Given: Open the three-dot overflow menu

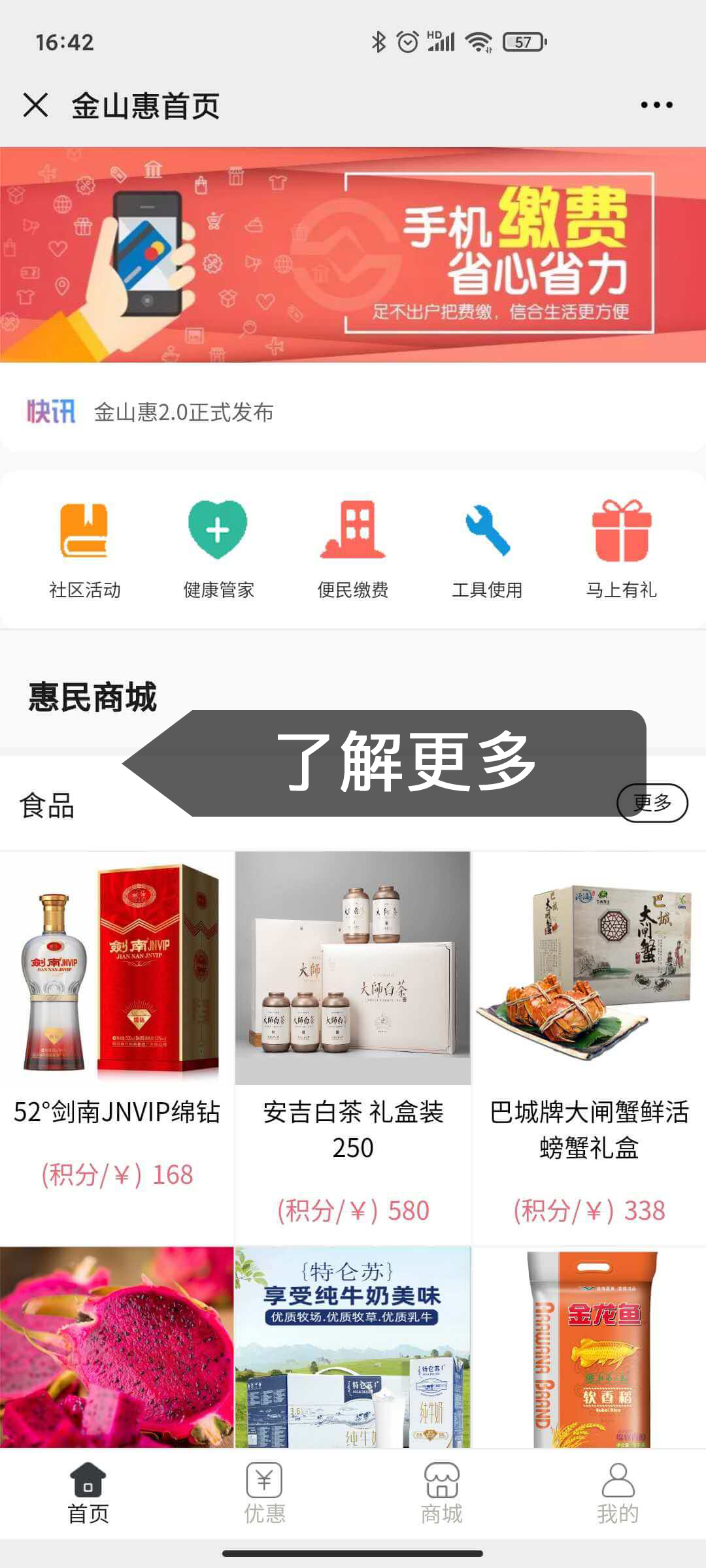Looking at the screenshot, I should [x=656, y=105].
